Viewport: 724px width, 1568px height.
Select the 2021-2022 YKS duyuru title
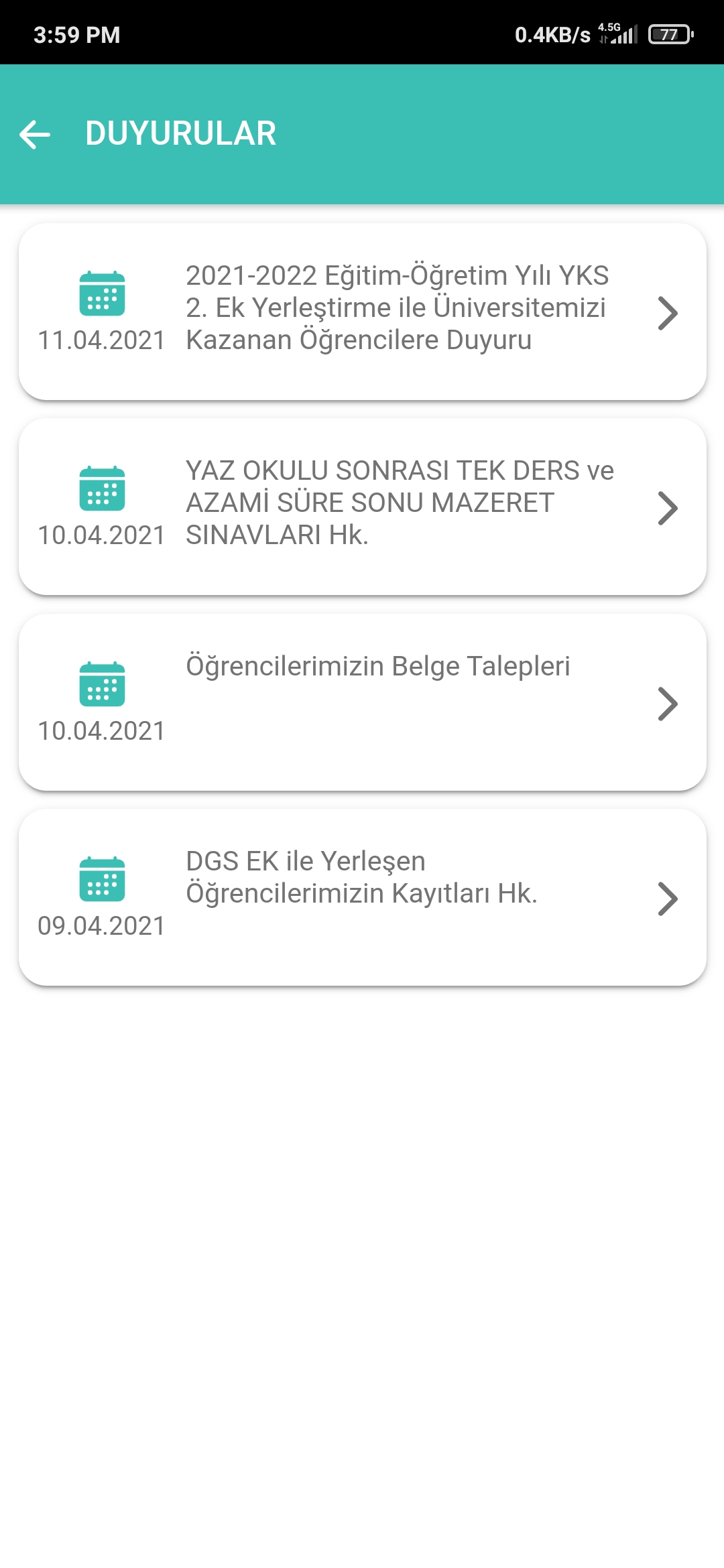click(x=397, y=308)
